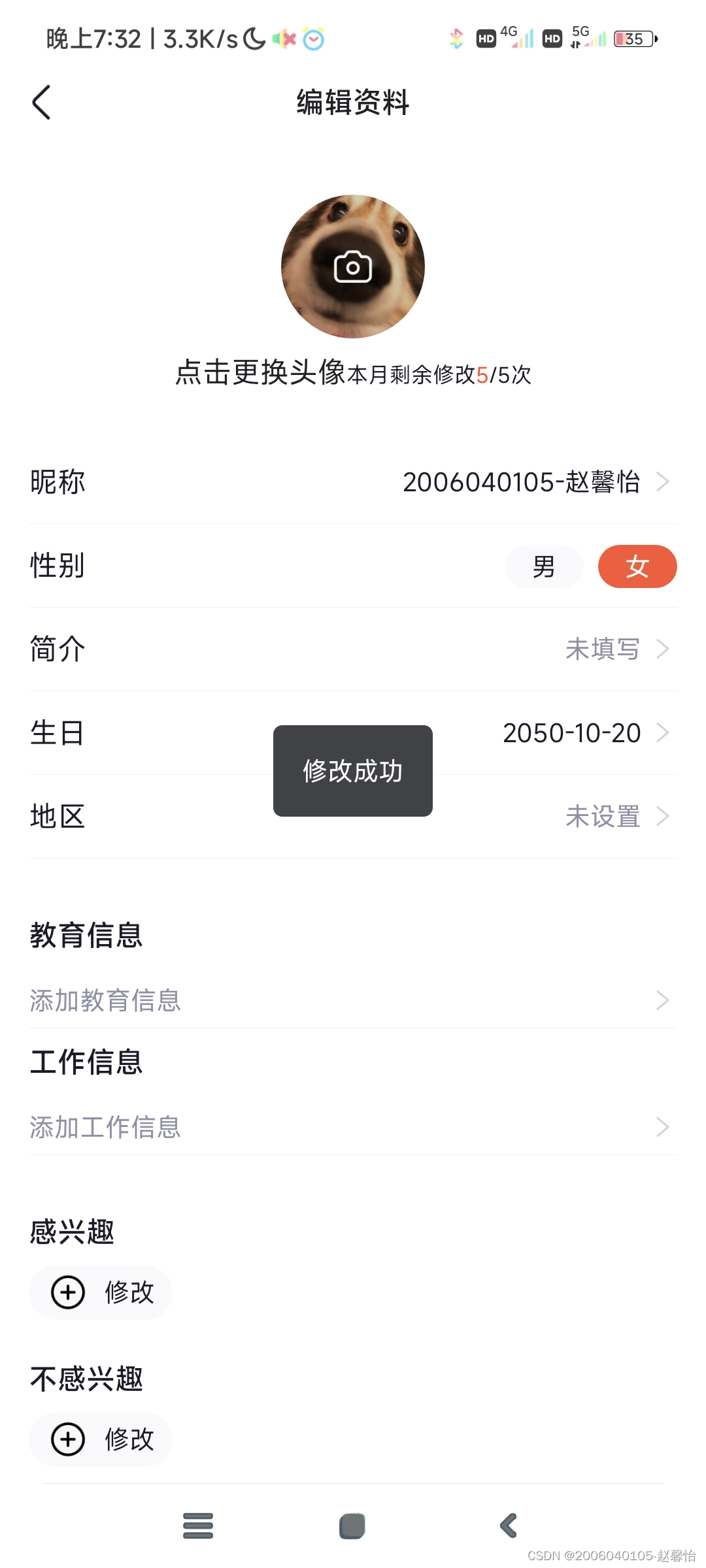Tap the home square icon at bottom
This screenshot has width=706, height=1568.
[x=352, y=1525]
